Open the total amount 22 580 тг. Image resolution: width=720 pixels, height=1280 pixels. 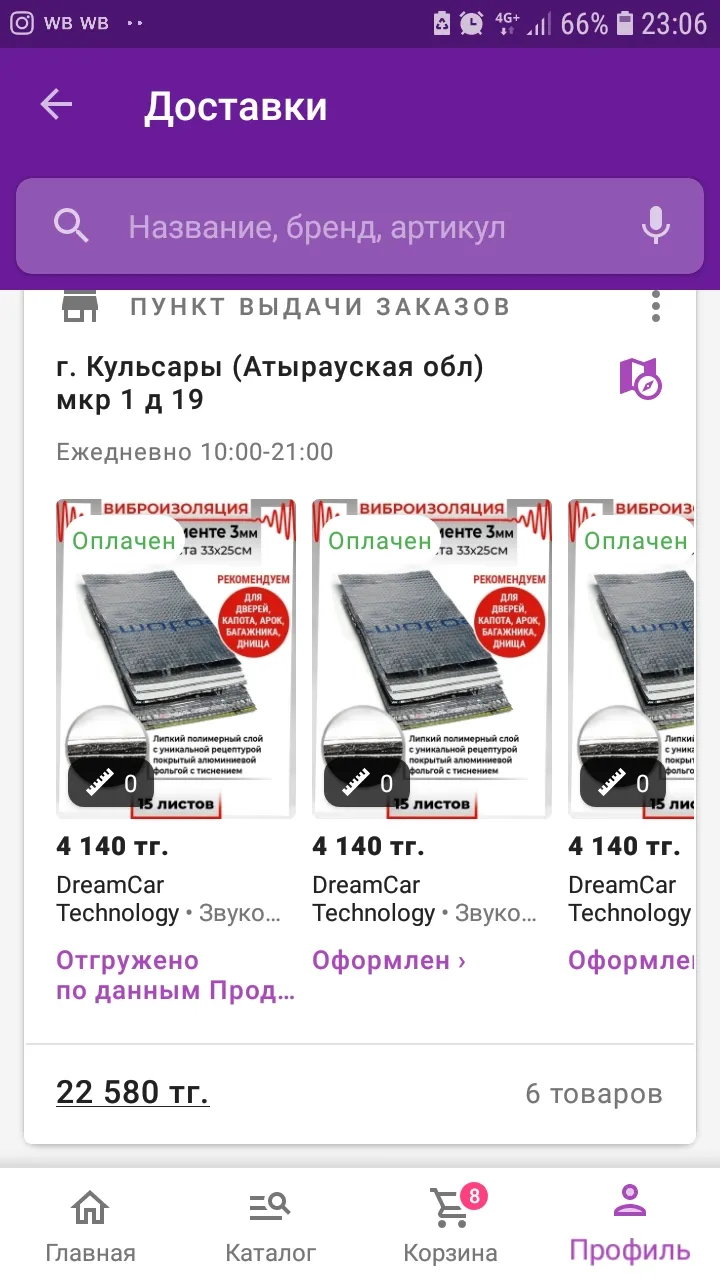[x=132, y=1092]
